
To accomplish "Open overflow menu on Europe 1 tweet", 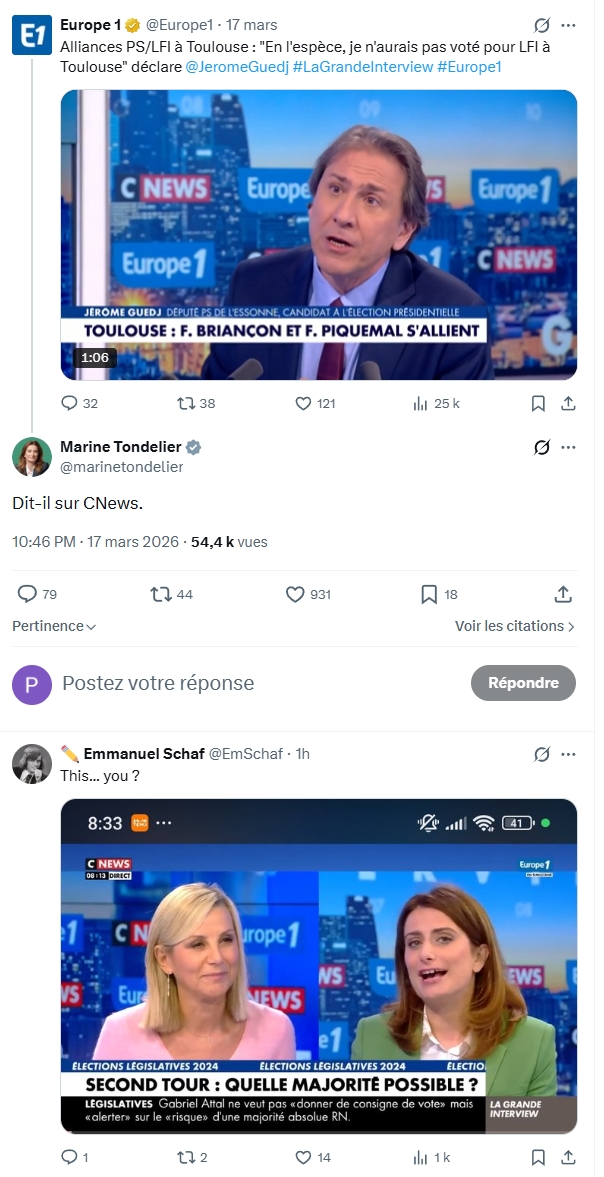I will 569,25.
